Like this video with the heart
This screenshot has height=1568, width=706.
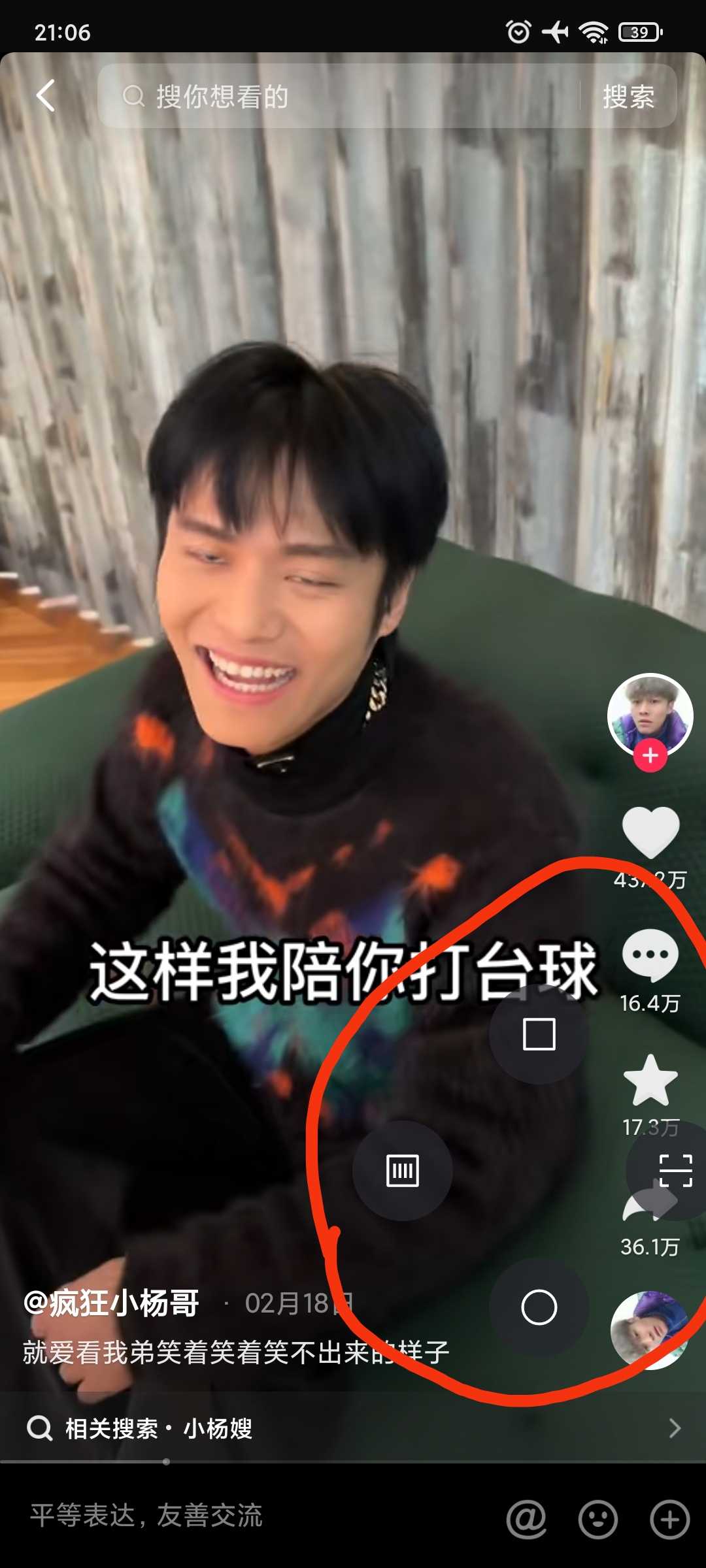650,832
